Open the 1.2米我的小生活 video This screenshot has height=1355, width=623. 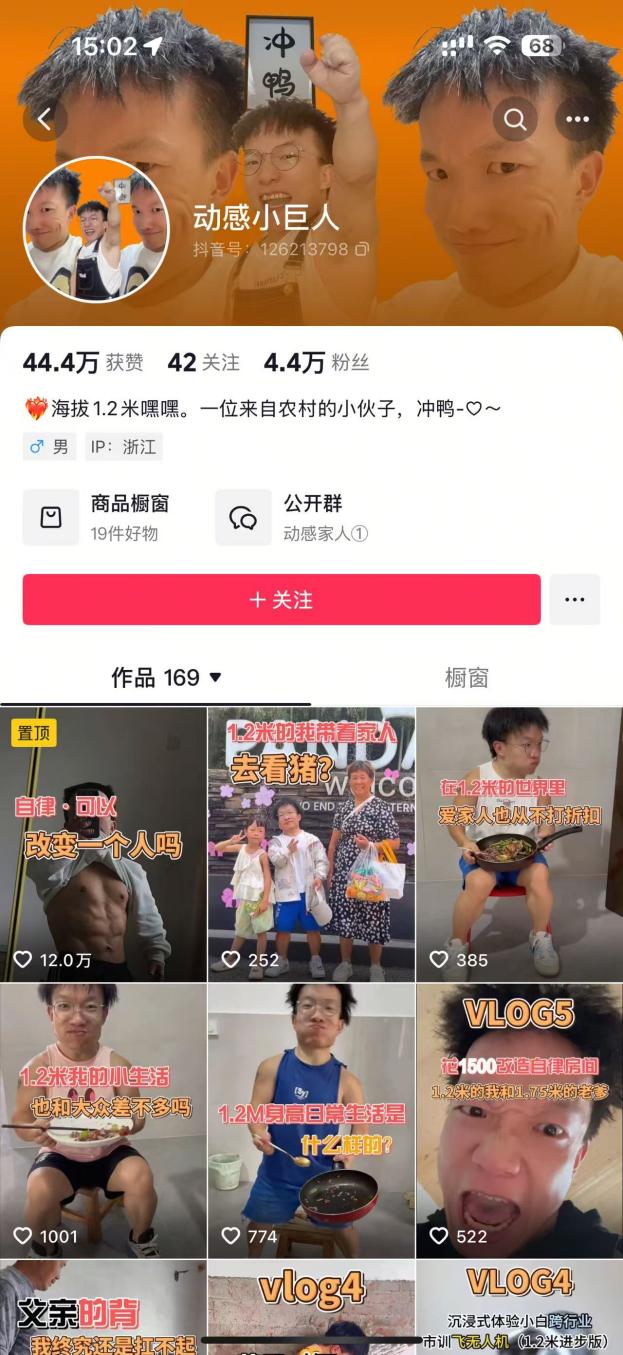point(103,1120)
